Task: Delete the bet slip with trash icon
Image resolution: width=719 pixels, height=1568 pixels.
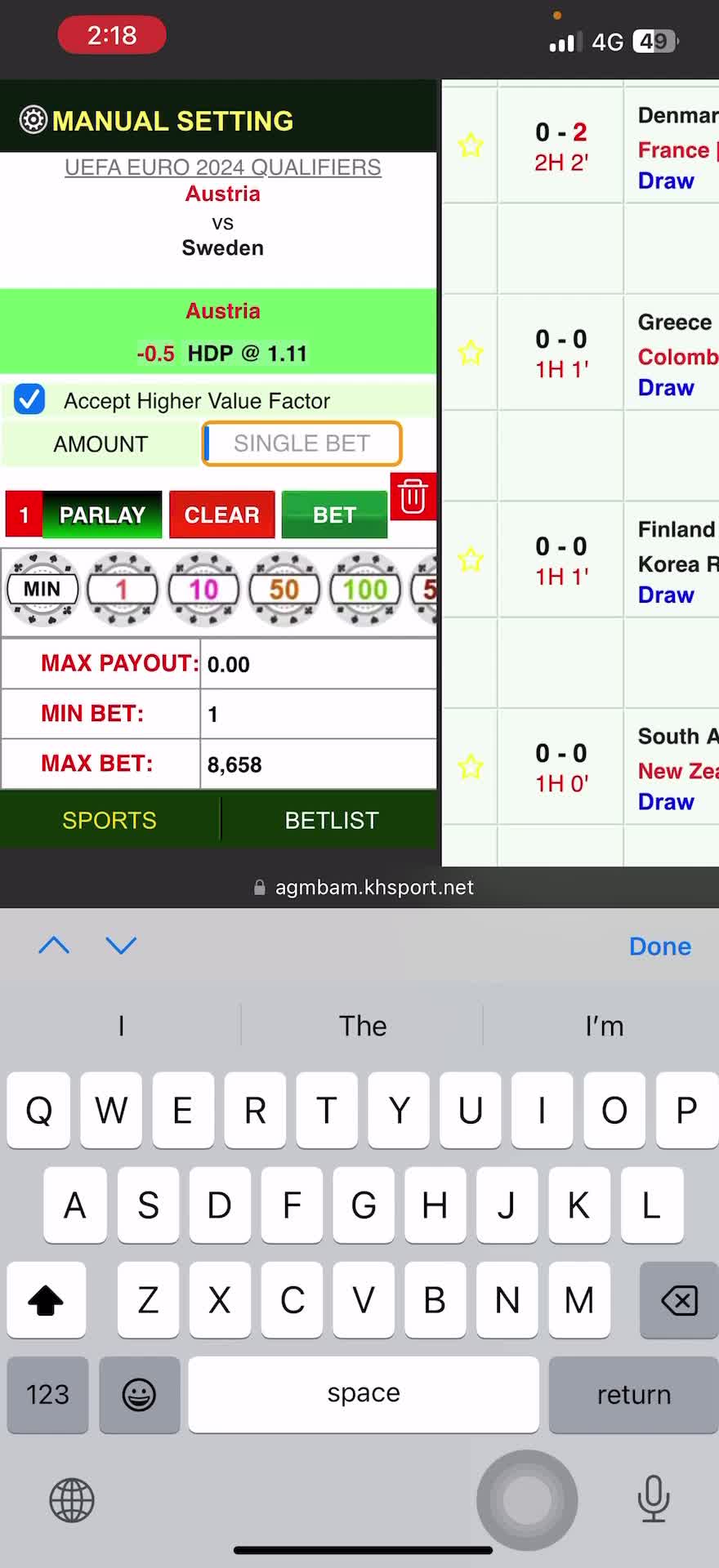Action: point(413,496)
